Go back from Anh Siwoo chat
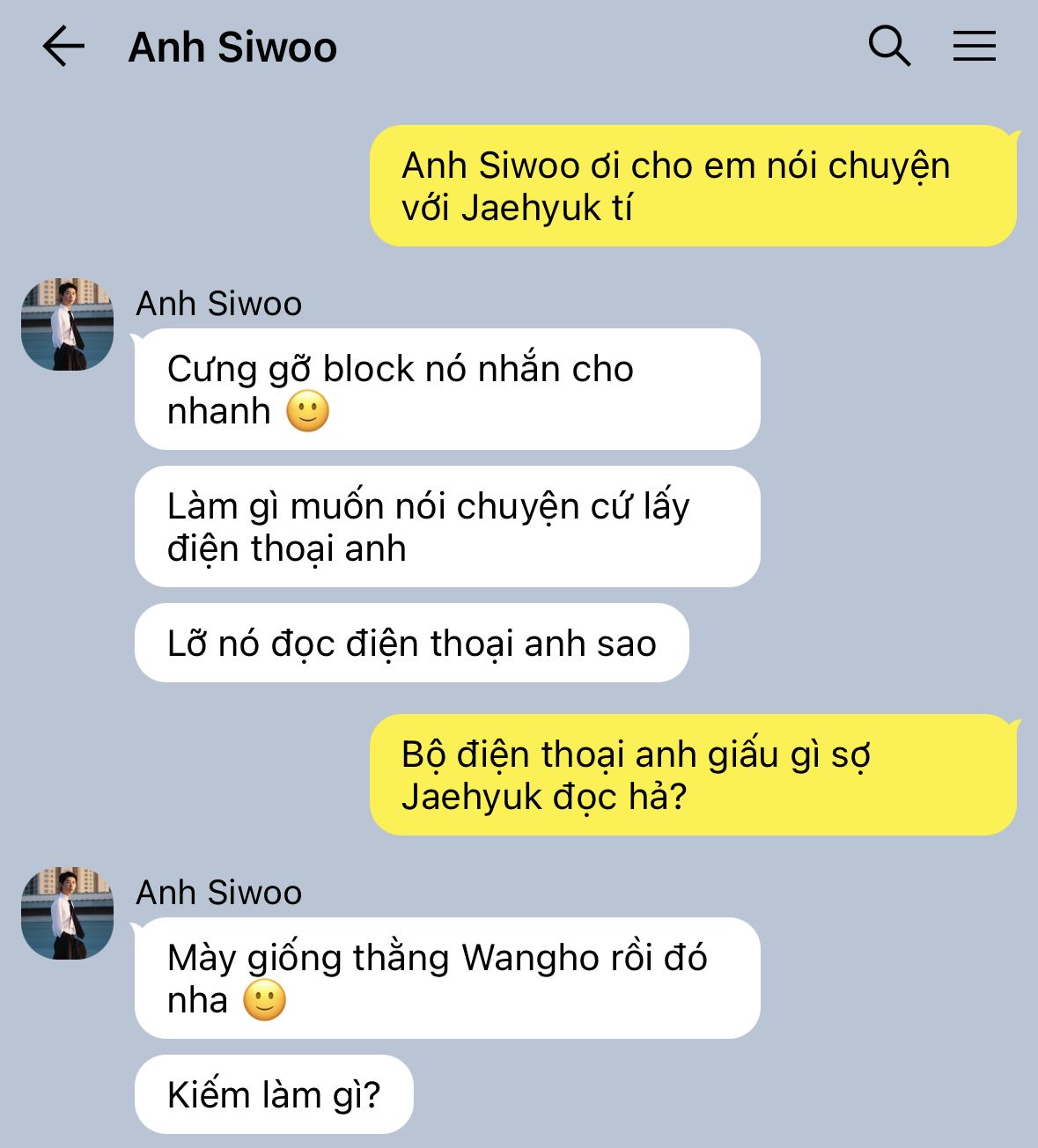This screenshot has width=1038, height=1148. 63,47
